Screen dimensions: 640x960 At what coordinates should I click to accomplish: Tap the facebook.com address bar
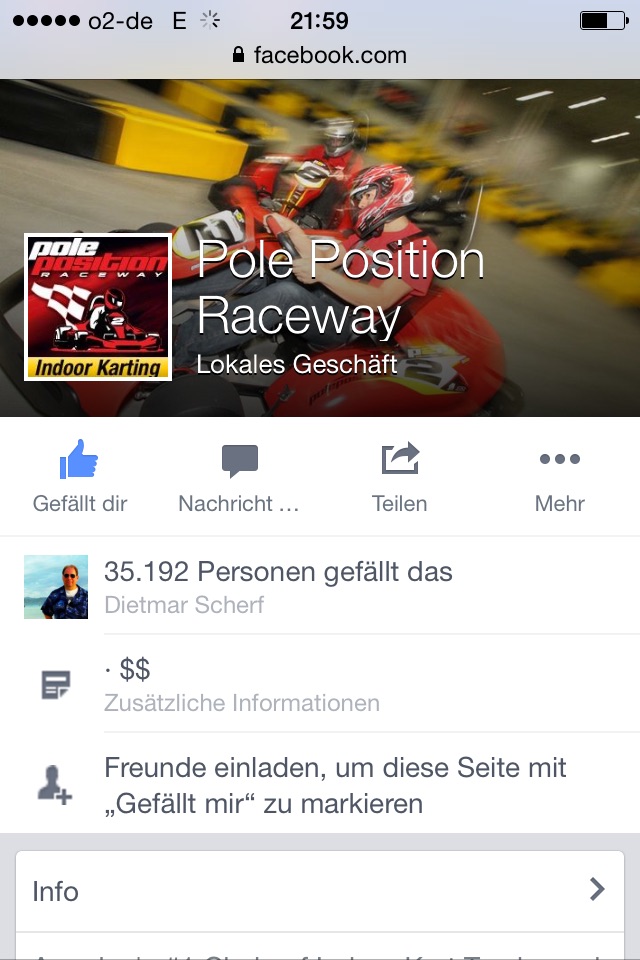click(x=320, y=54)
